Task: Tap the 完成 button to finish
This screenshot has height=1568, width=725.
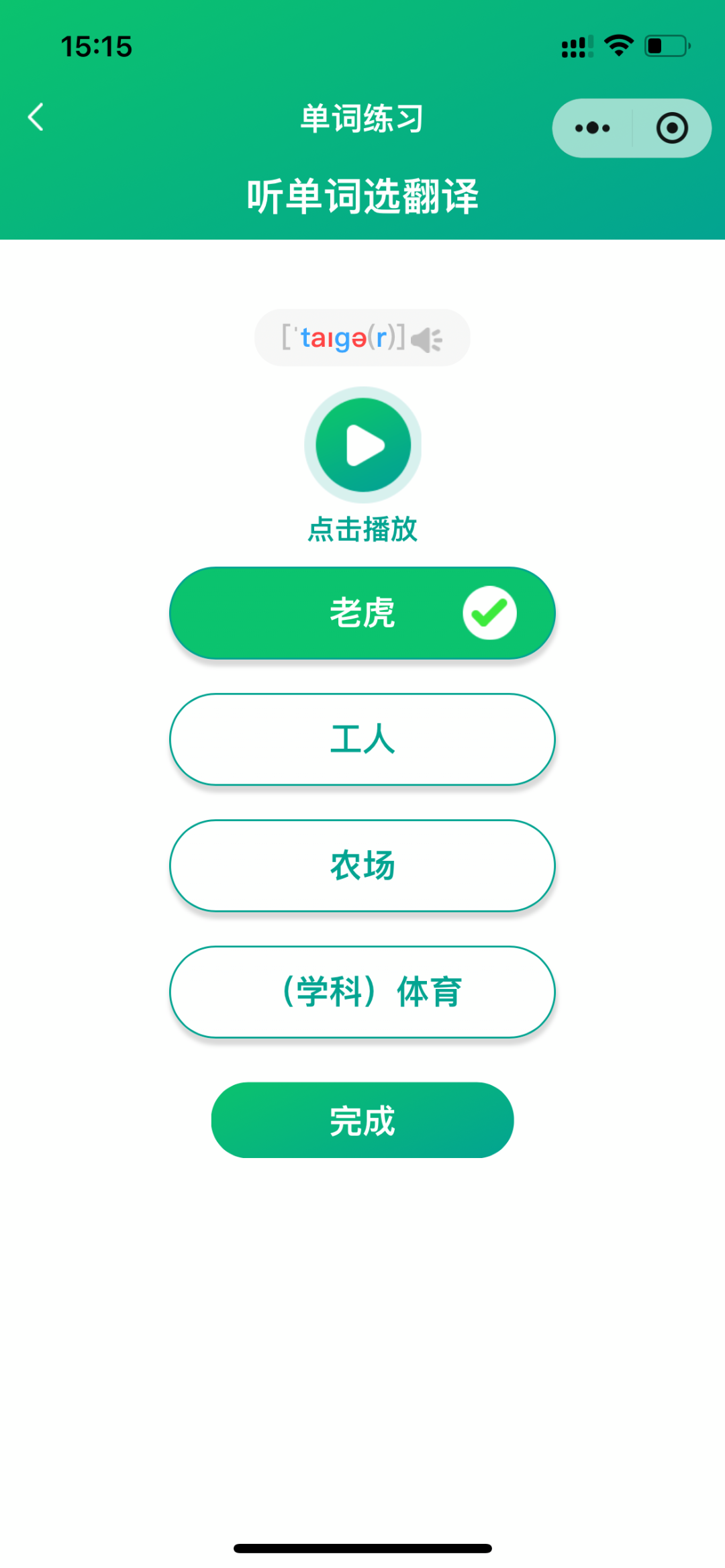Action: pyautogui.click(x=362, y=1119)
